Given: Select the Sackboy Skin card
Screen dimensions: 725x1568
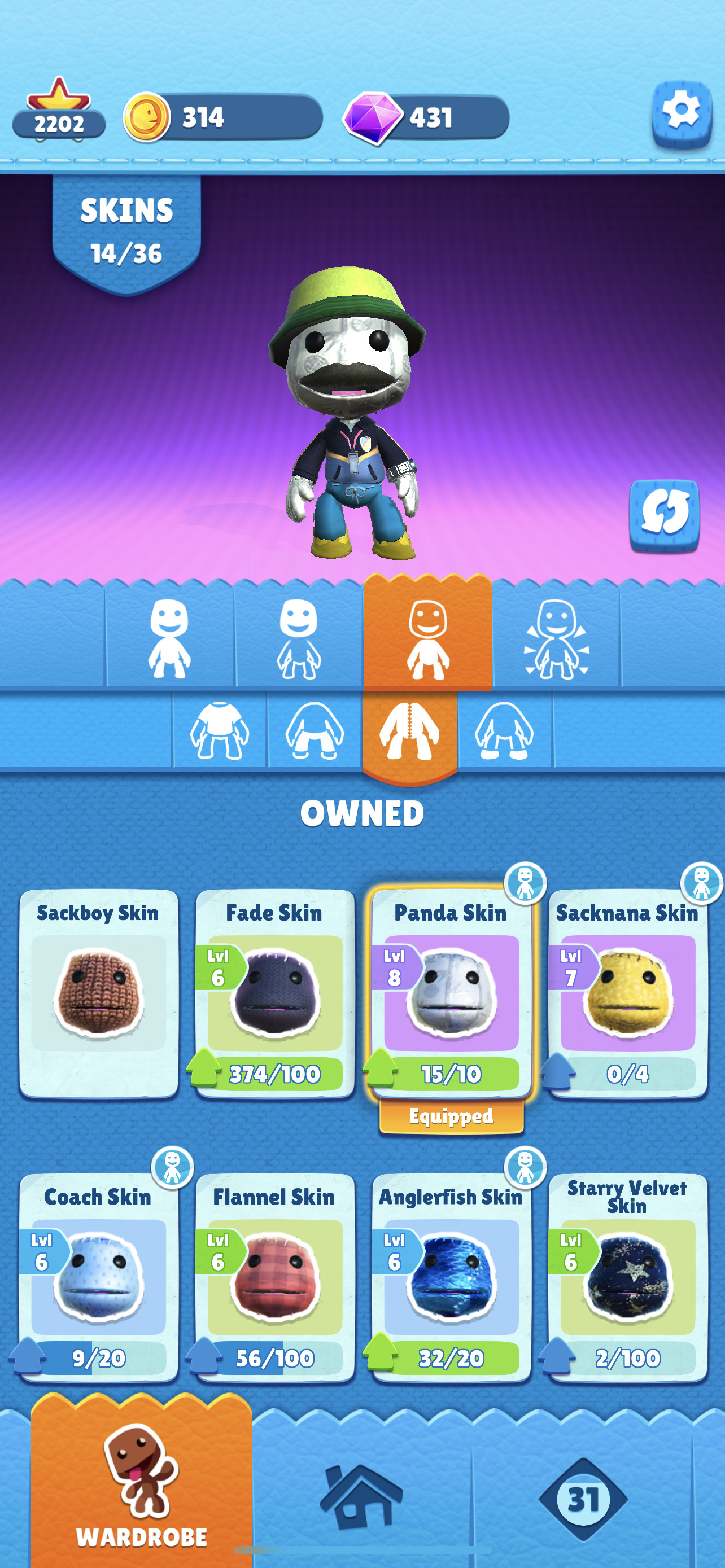Looking at the screenshot, I should point(99,993).
